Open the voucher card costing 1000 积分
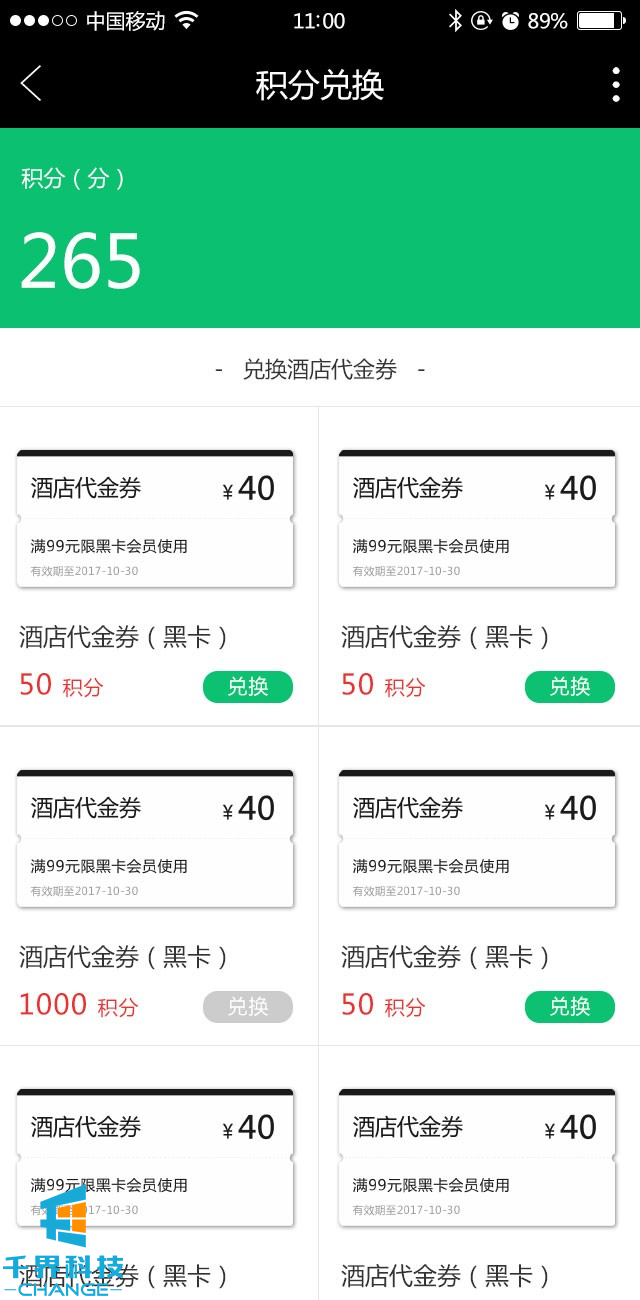 click(x=155, y=840)
